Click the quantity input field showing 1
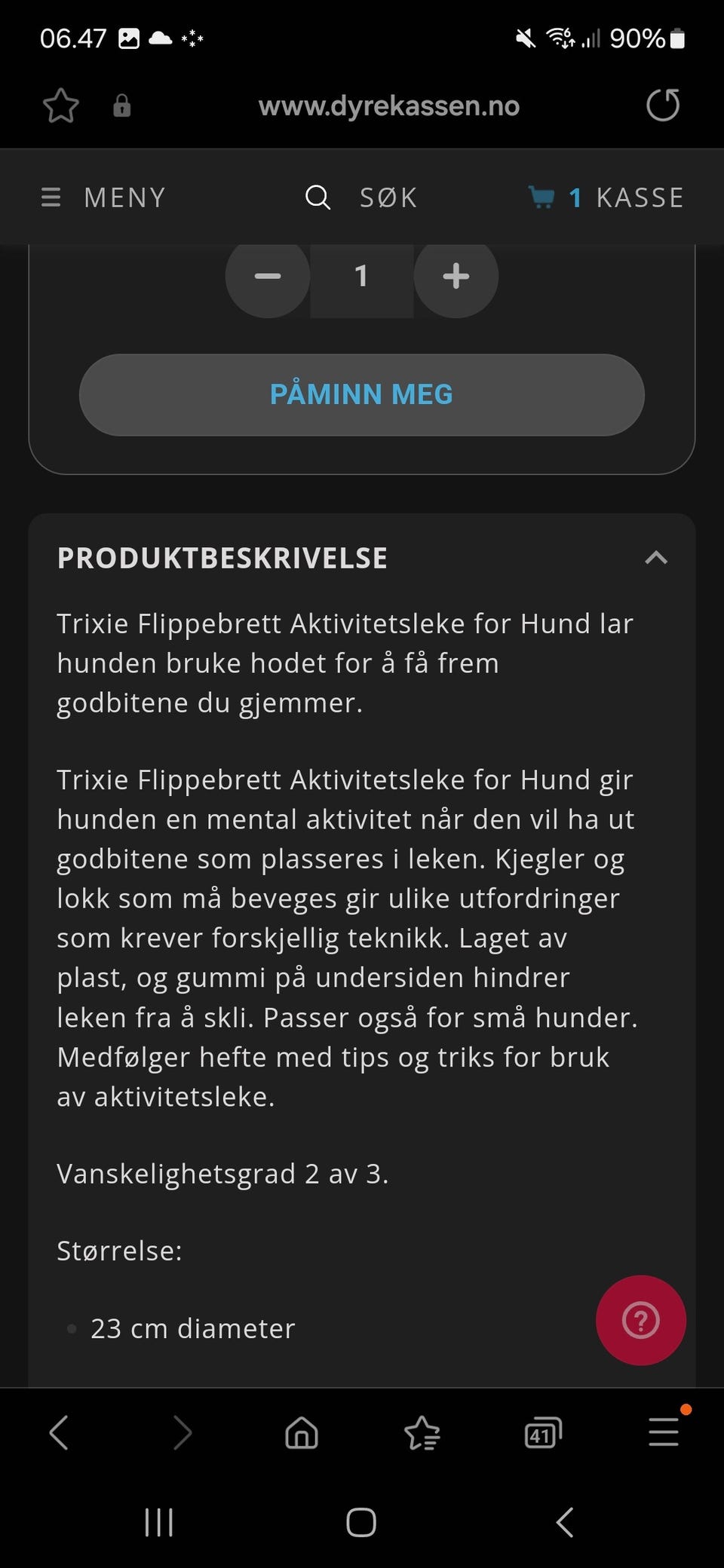724x1568 pixels. pos(361,277)
